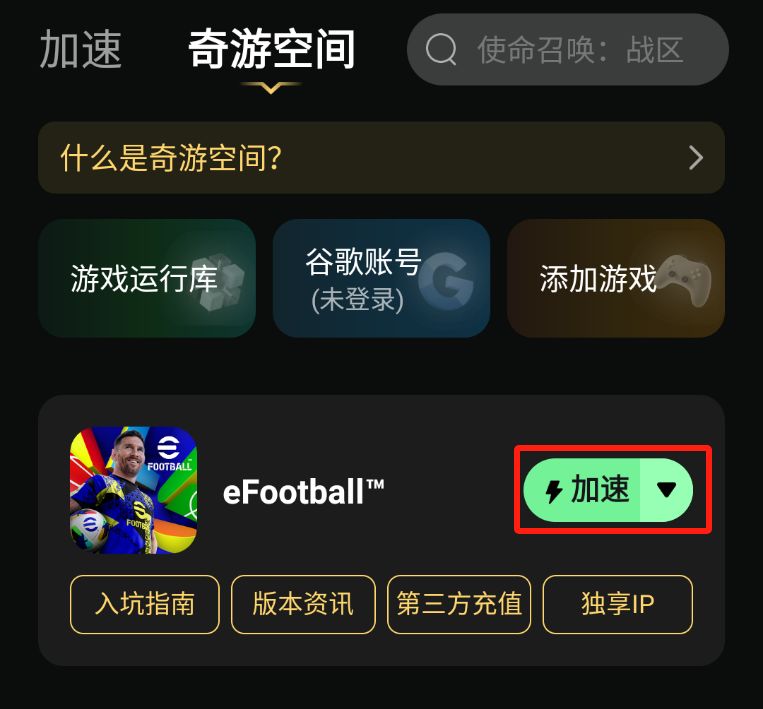Open the eFootball game icon
The image size is (763, 709).
tap(133, 490)
